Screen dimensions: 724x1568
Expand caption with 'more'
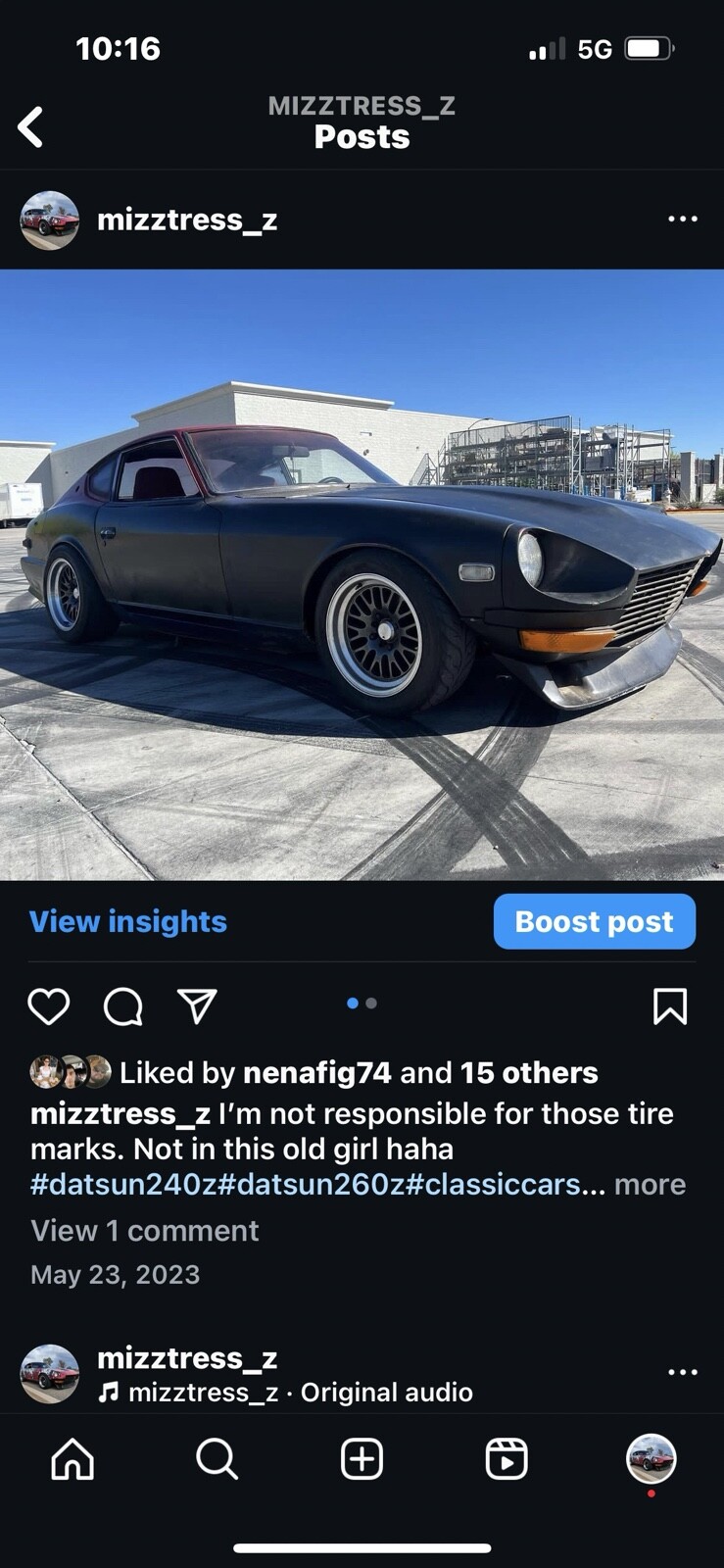(x=650, y=1184)
